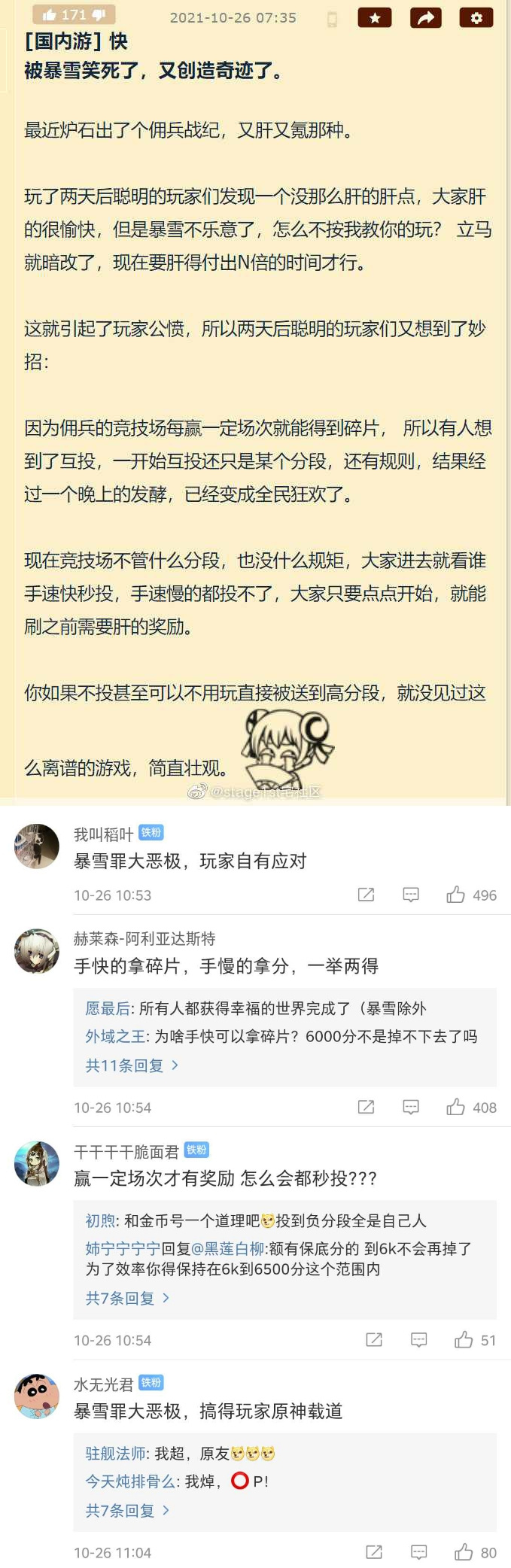
Task: Share this post with the arrow button
Action: [425, 17]
